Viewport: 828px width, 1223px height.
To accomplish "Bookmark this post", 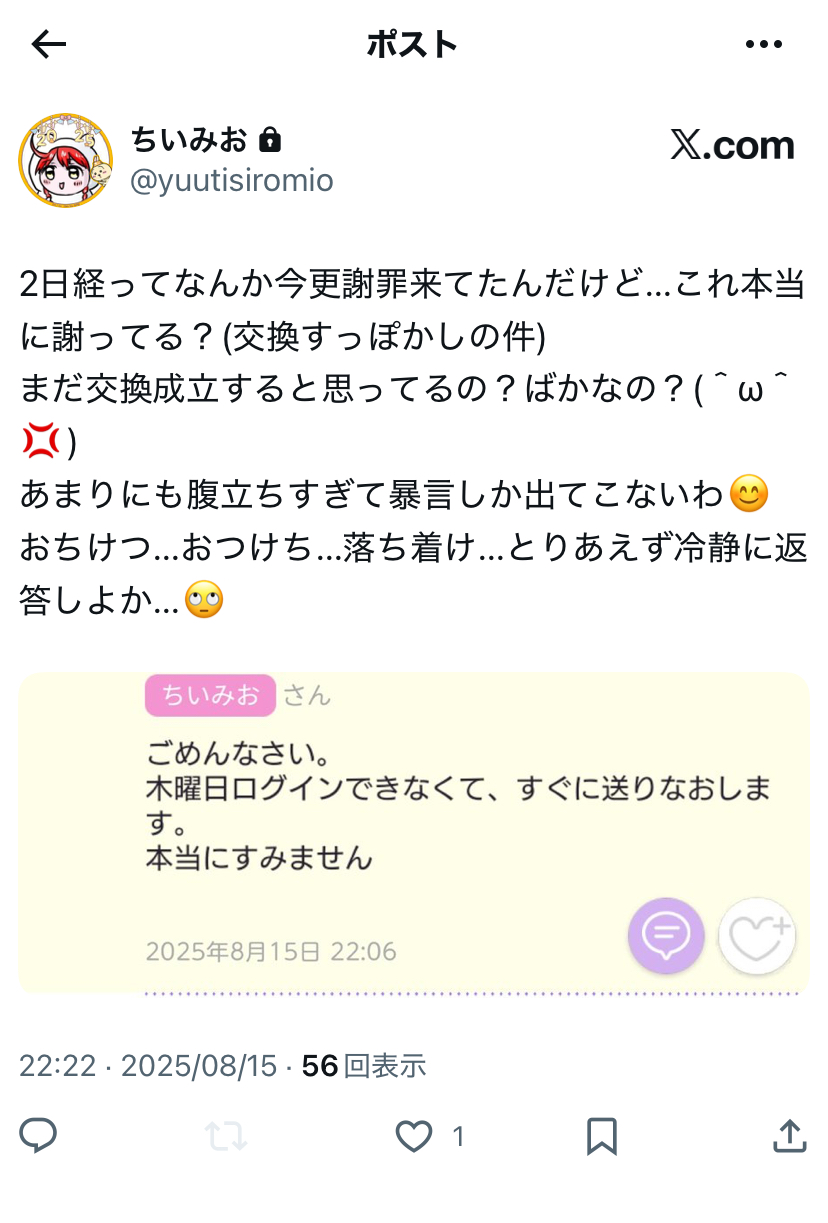I will point(601,1136).
